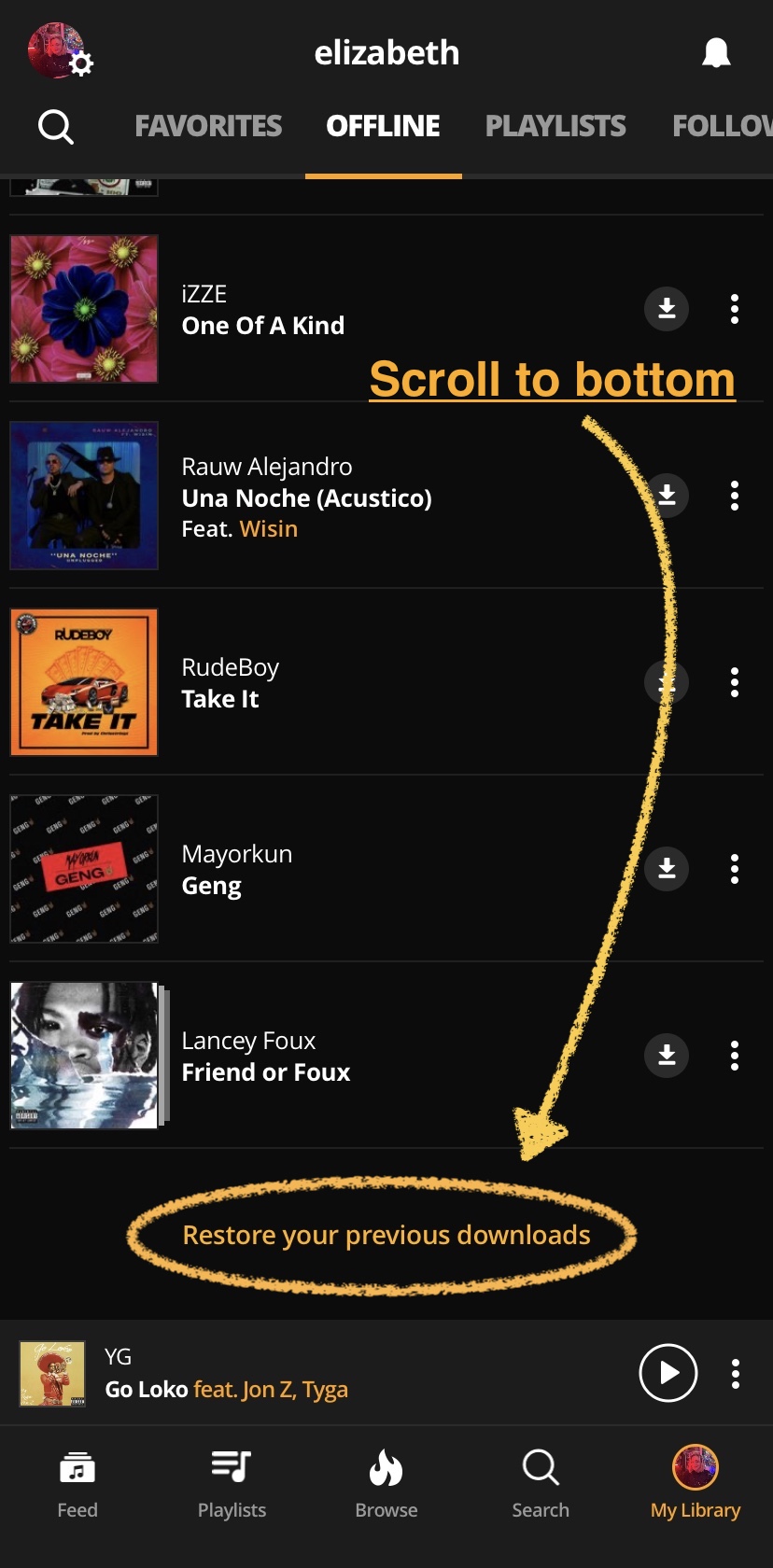The image size is (773, 1568).
Task: Open the Search tab in bottom bar
Action: (541, 1484)
